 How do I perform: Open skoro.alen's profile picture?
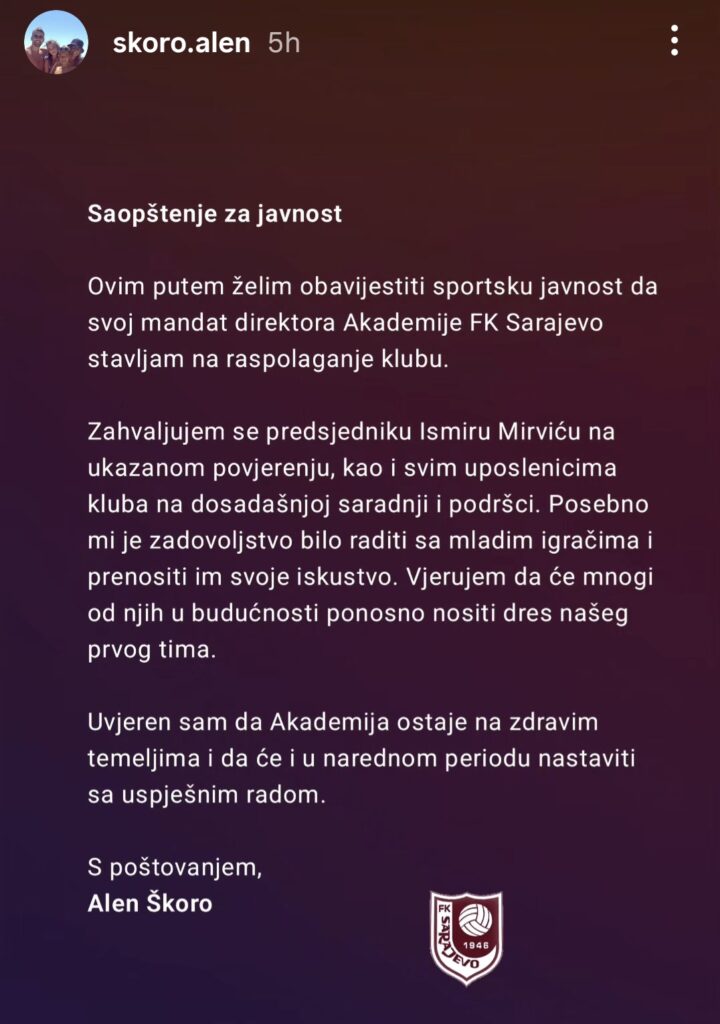click(x=56, y=42)
